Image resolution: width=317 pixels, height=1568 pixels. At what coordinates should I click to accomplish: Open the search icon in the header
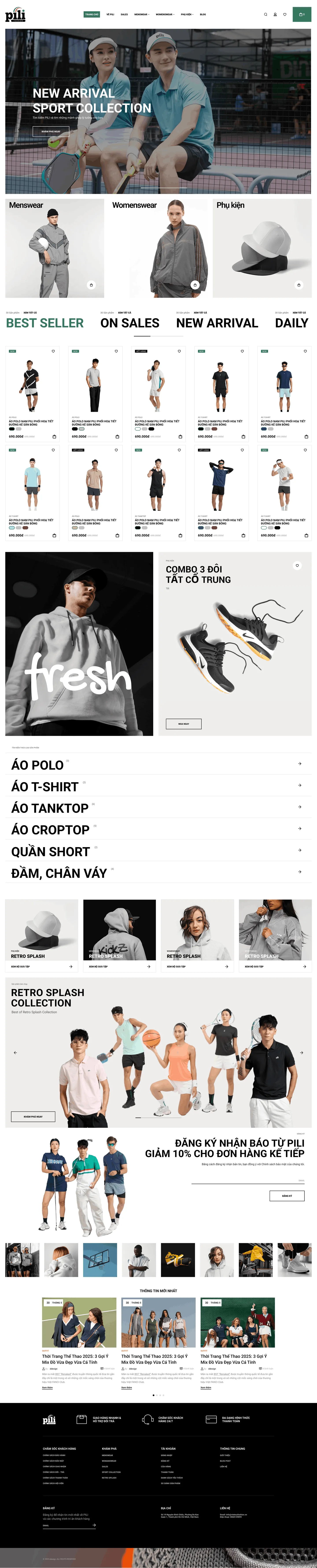click(265, 15)
